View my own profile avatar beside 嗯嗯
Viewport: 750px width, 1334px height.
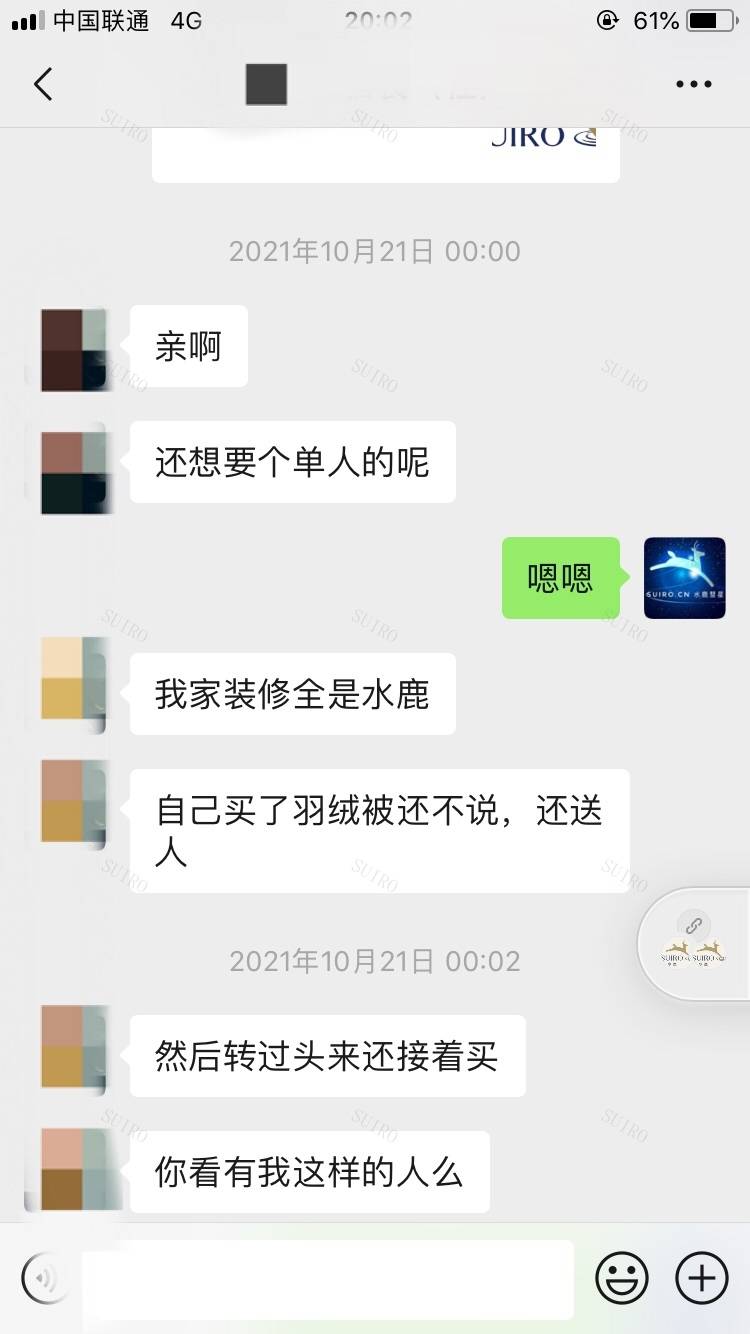point(684,578)
